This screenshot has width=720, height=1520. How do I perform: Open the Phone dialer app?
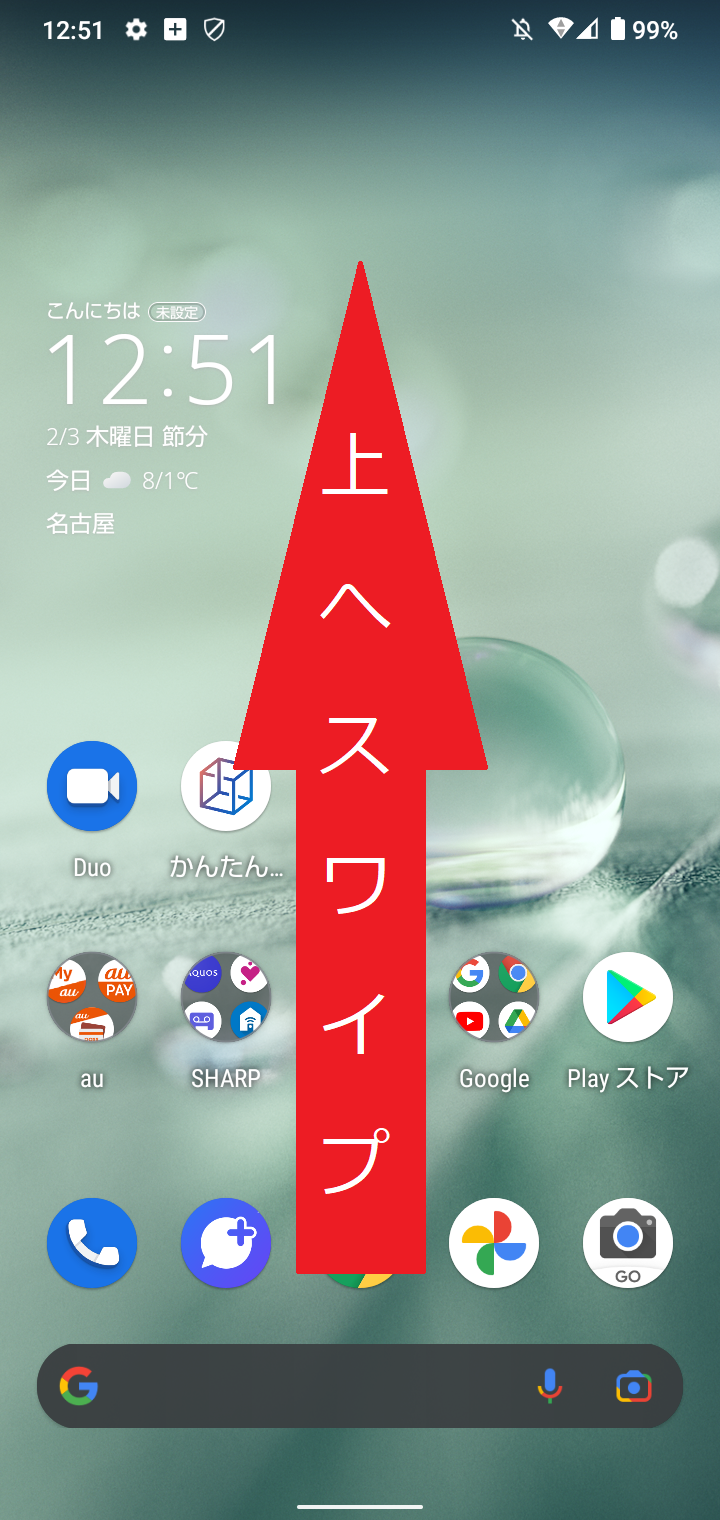tap(91, 1243)
